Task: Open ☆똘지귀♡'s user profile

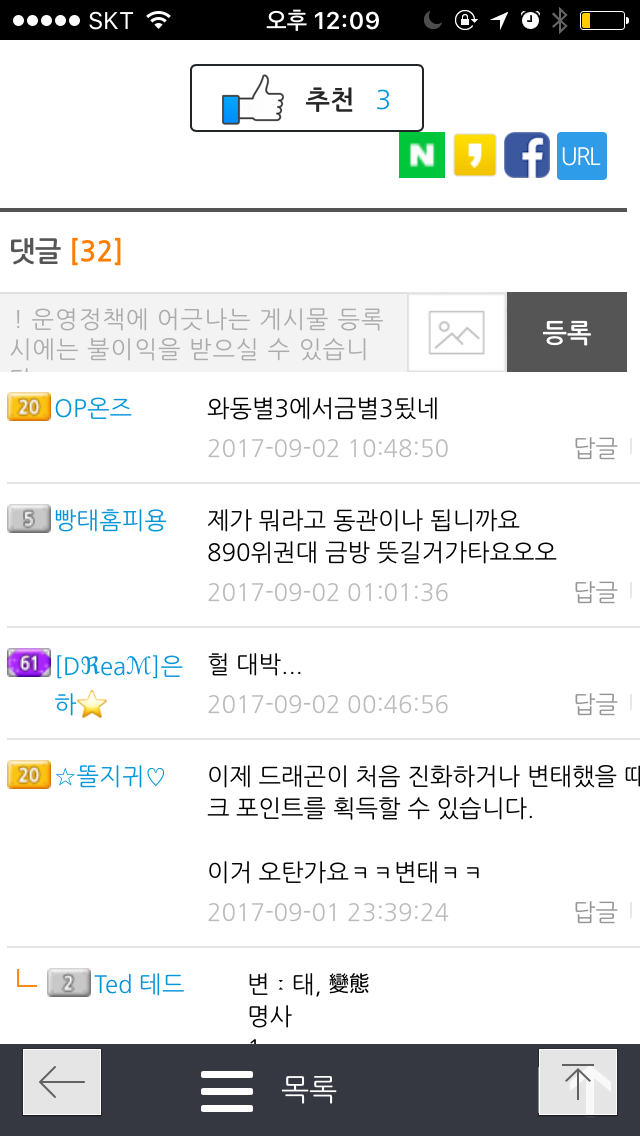Action: coord(109,776)
